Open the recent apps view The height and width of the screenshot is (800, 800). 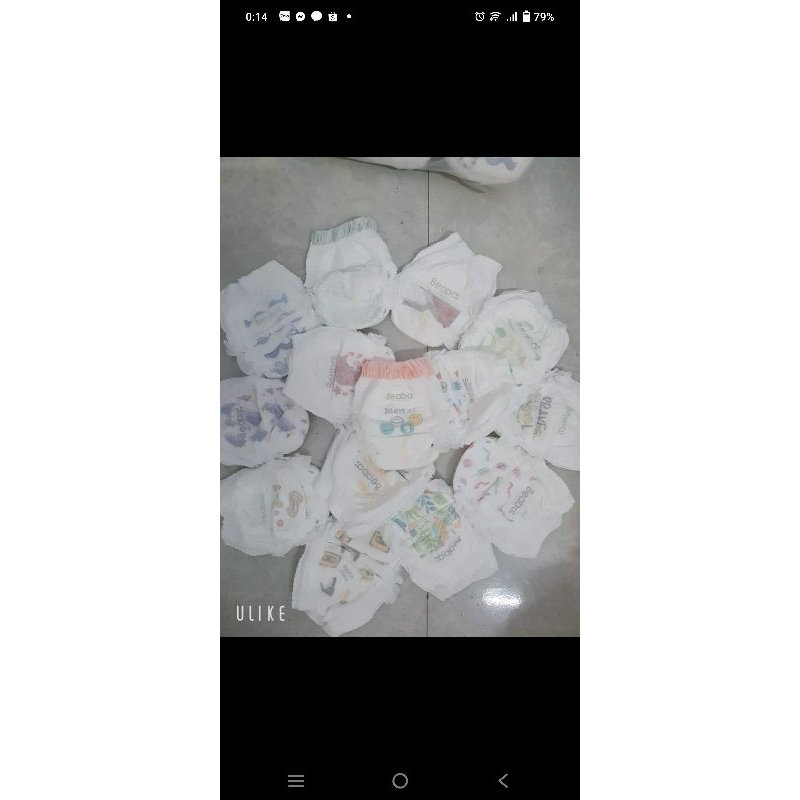[296, 780]
